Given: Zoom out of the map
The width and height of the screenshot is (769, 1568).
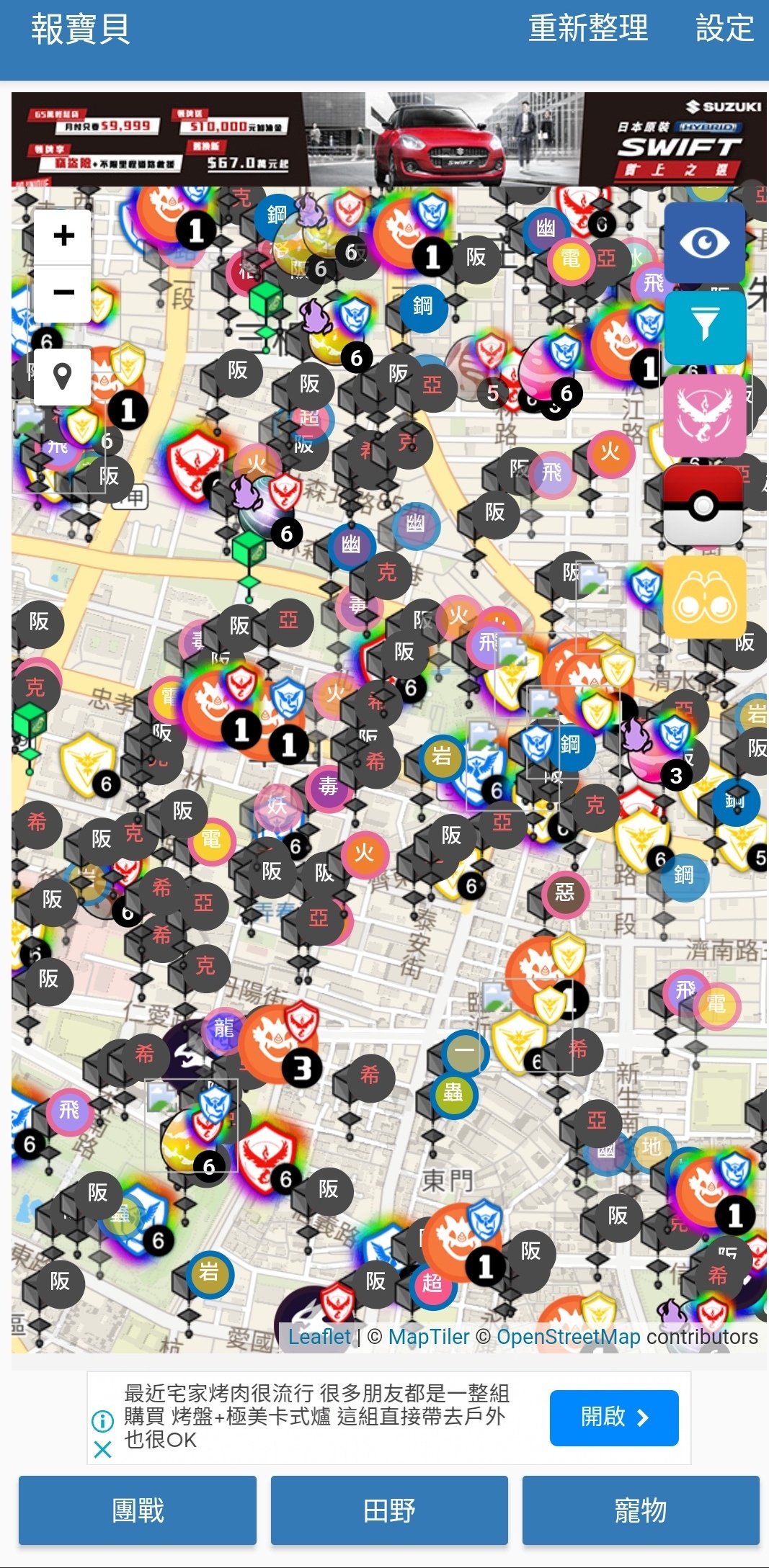Looking at the screenshot, I should (63, 292).
